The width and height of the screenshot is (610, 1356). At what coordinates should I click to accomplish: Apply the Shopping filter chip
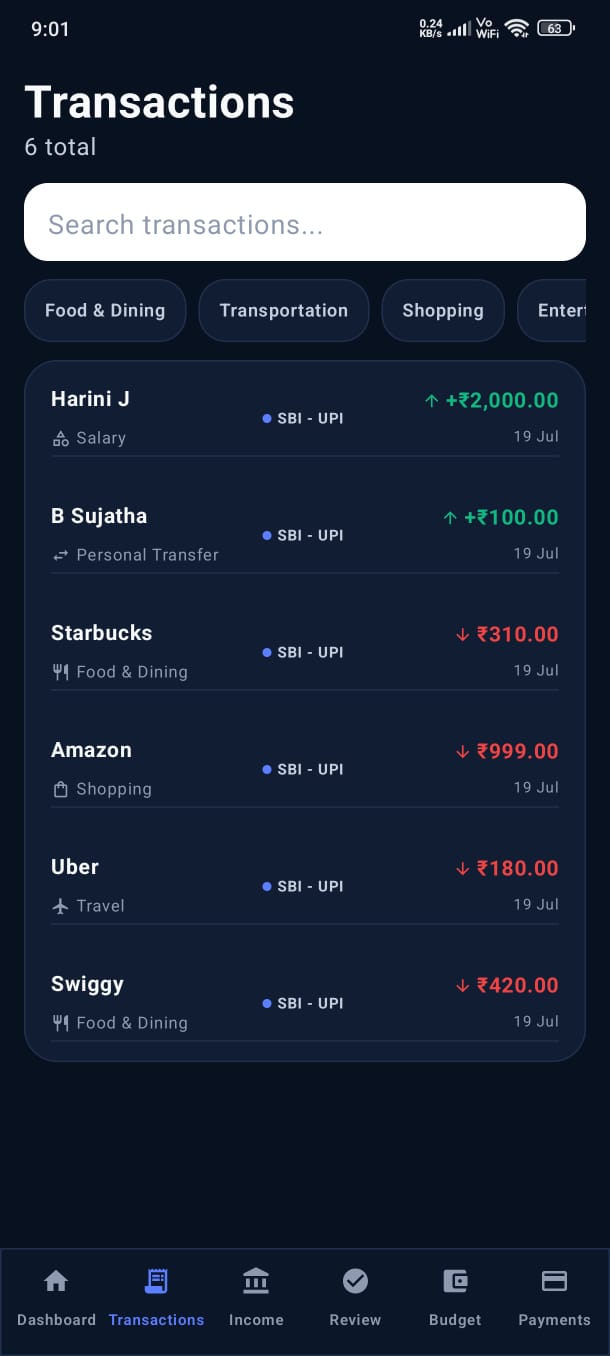(x=443, y=310)
